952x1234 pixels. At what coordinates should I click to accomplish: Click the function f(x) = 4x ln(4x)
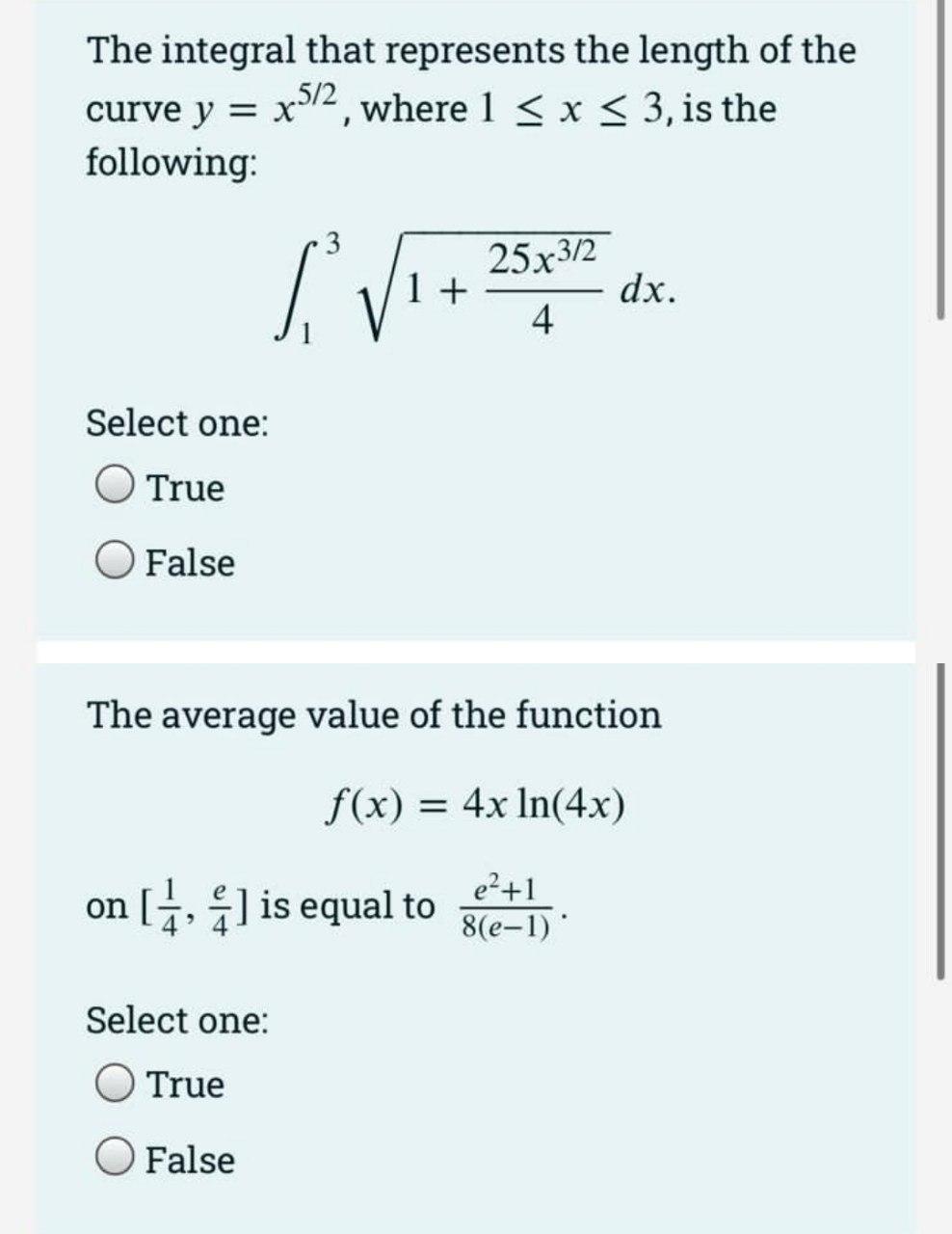pos(476,803)
